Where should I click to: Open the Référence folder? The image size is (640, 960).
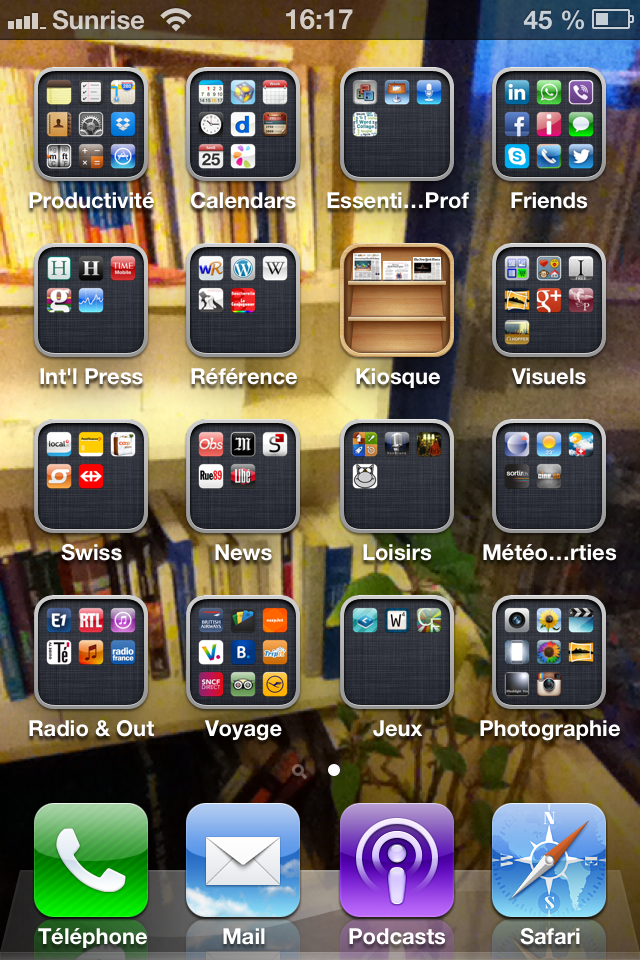(x=243, y=300)
